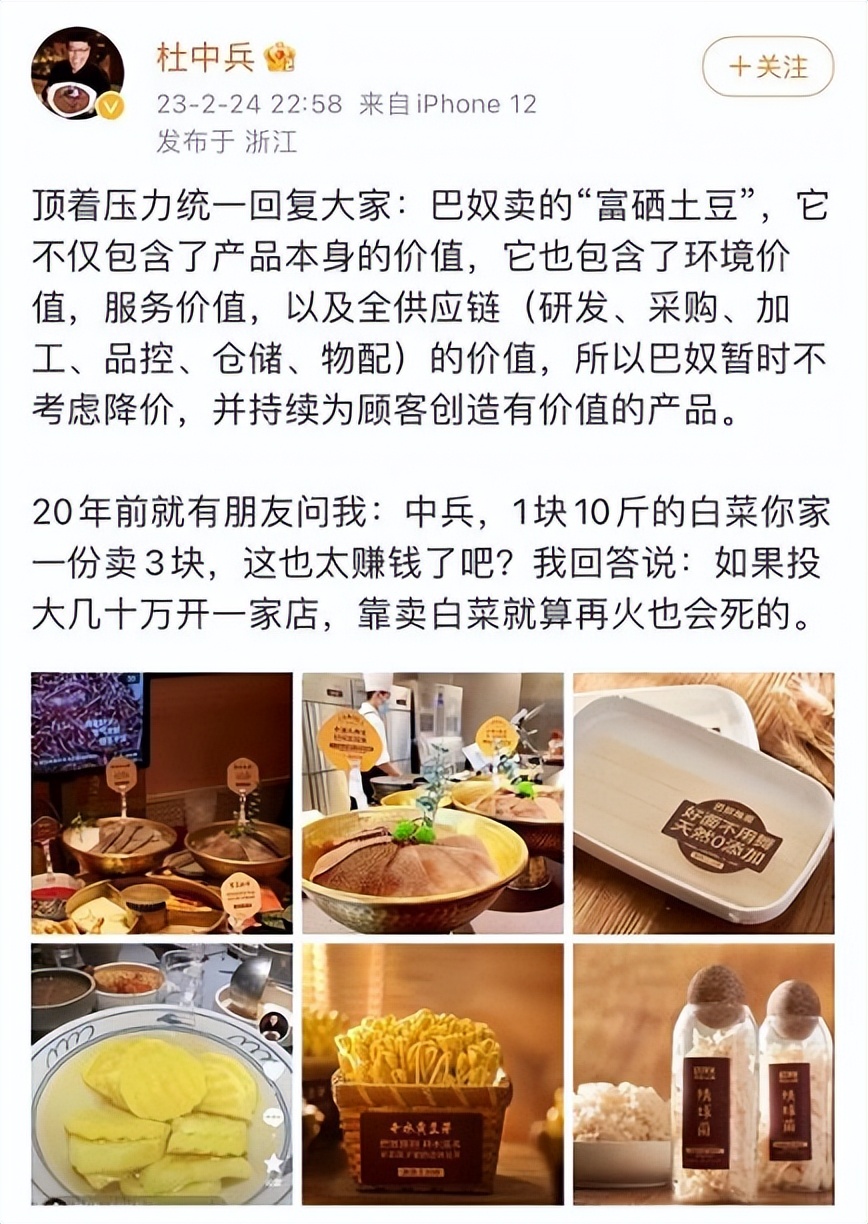Open the photo of dishes with chili screen
The width and height of the screenshot is (868, 1224).
[x=162, y=802]
